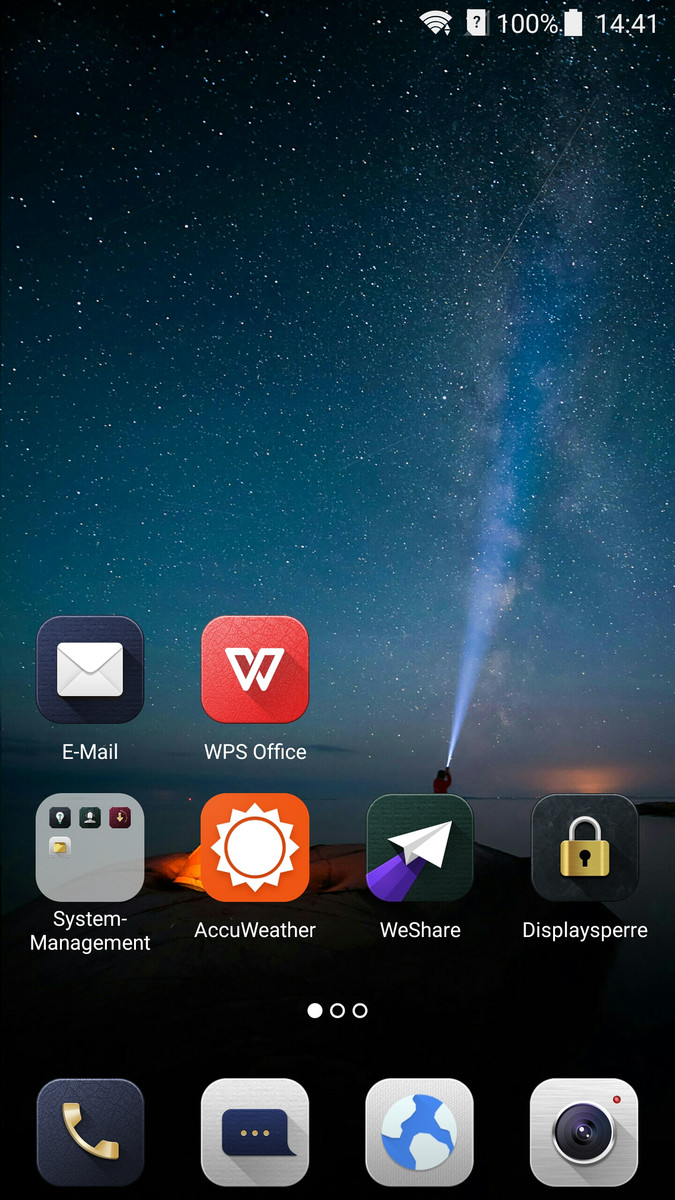Jump to the second home page dot
Image resolution: width=675 pixels, height=1200 pixels.
tap(338, 1010)
